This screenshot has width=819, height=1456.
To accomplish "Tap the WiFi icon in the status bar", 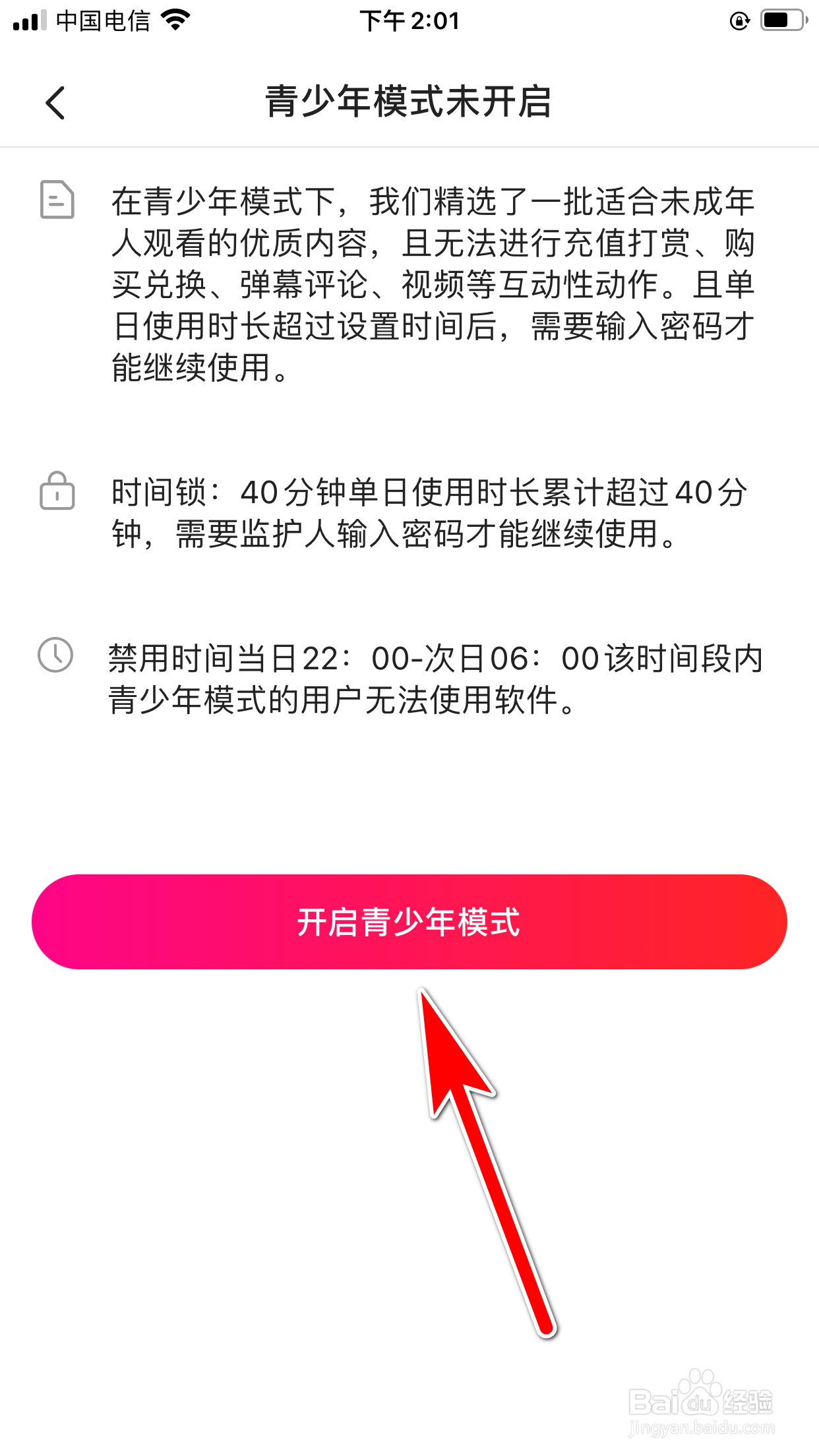I will 173,20.
